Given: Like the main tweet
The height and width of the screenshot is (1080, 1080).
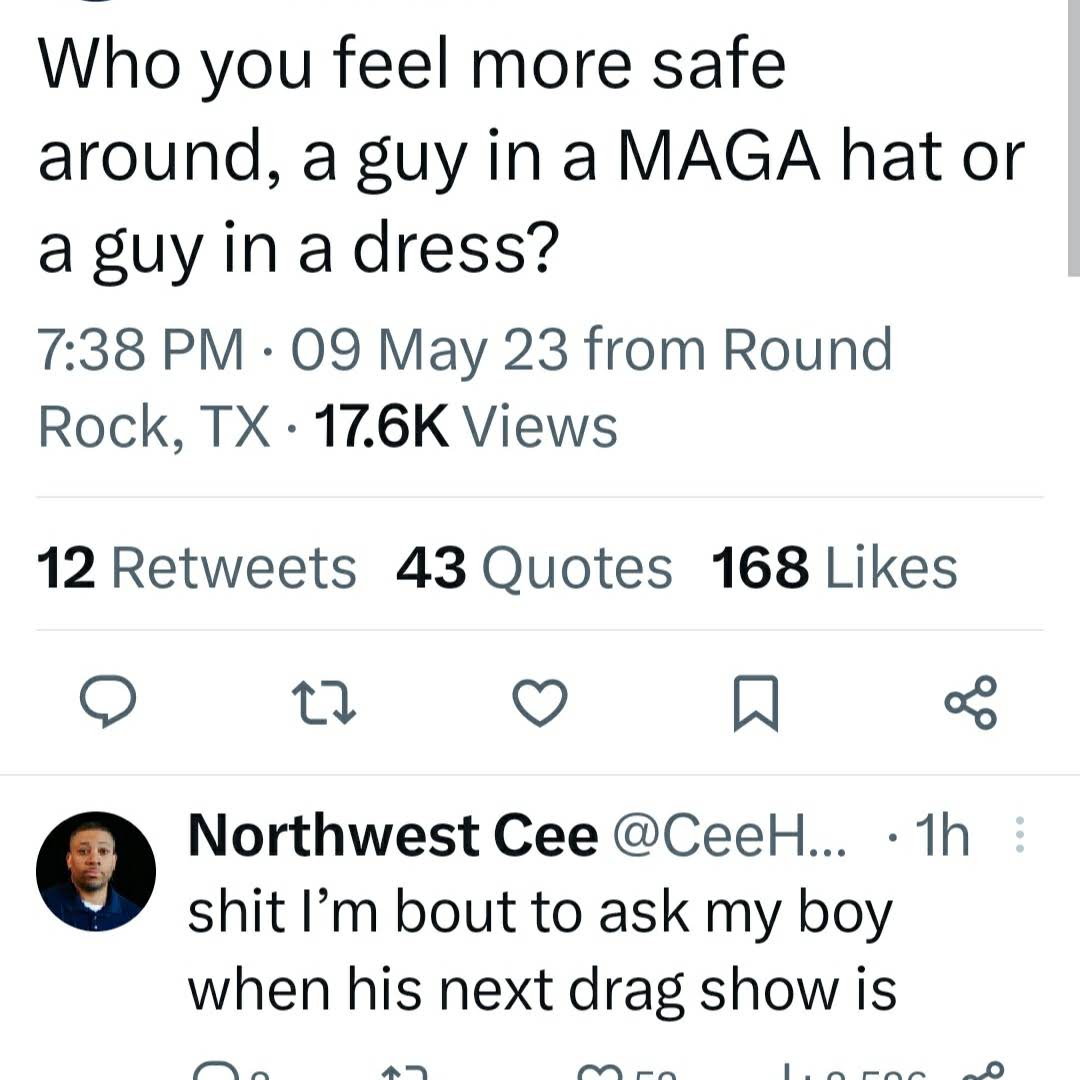Looking at the screenshot, I should pos(540,702).
